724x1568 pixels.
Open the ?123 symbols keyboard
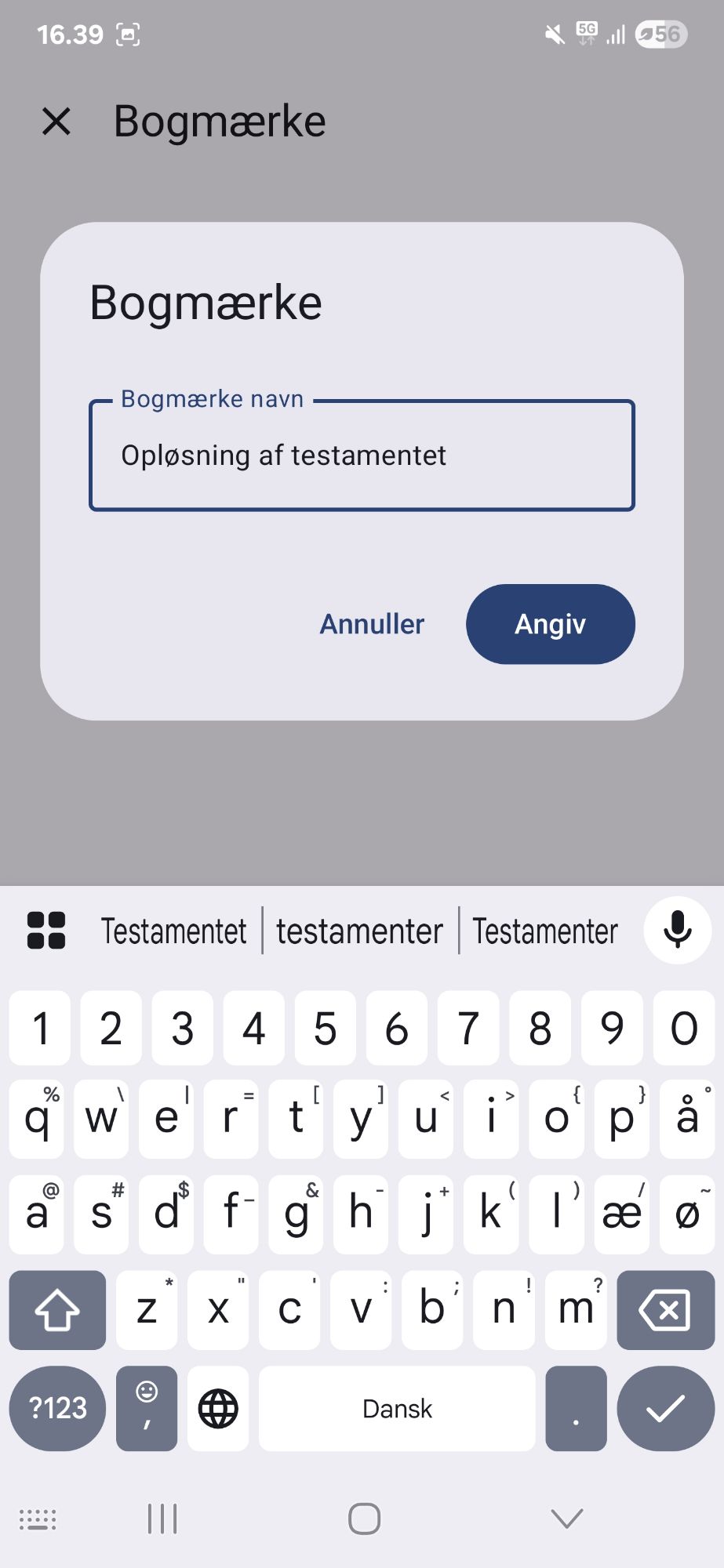pyautogui.click(x=57, y=1409)
